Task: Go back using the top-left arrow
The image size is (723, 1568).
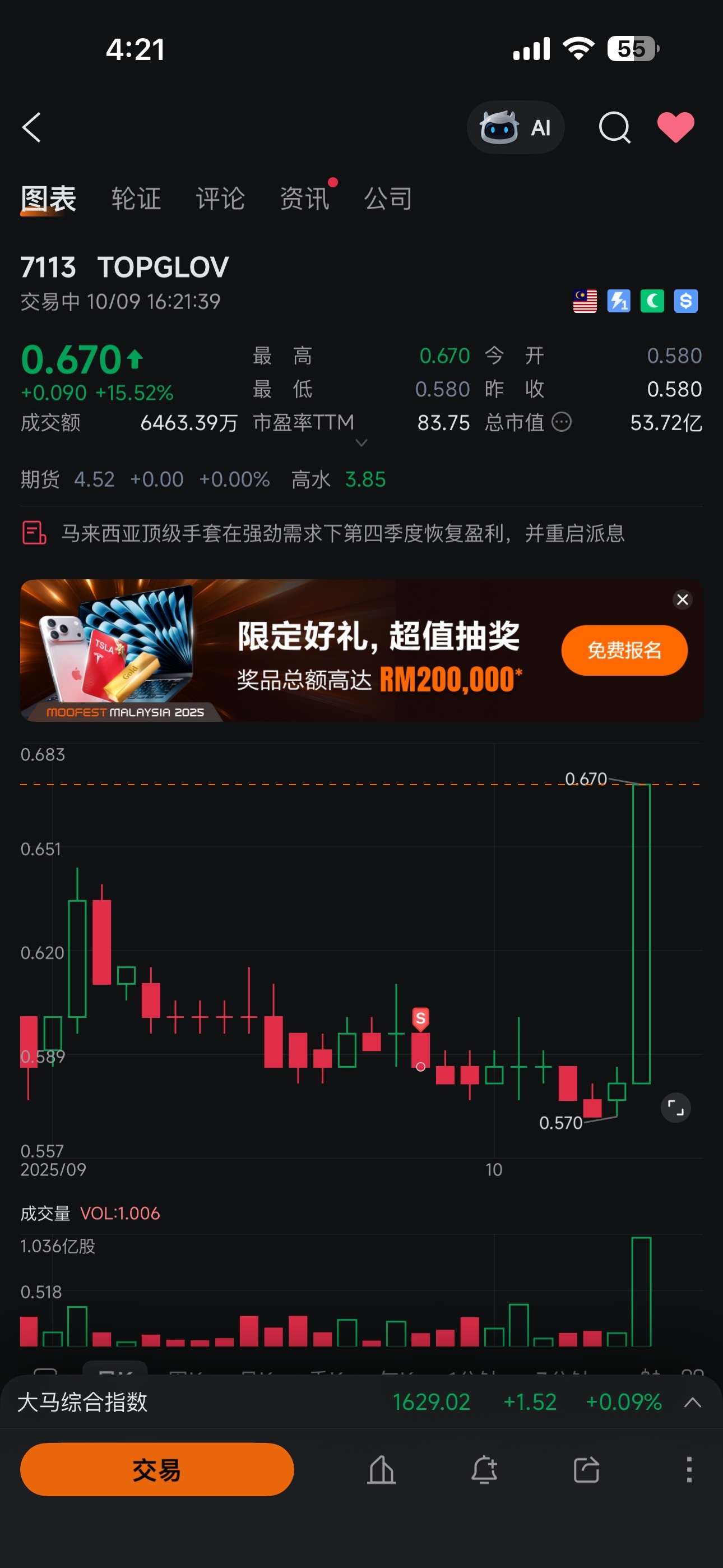Action: point(31,127)
